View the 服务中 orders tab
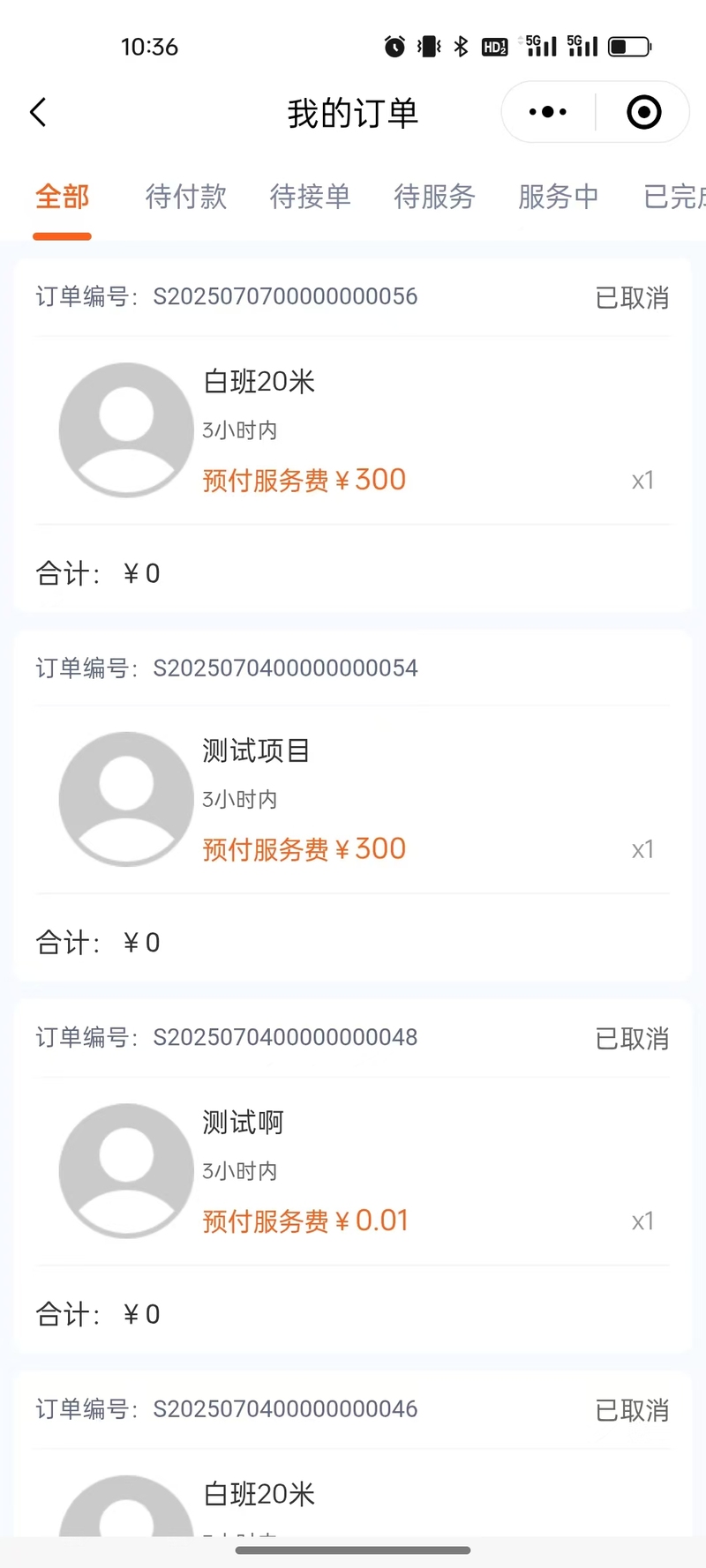 click(559, 197)
